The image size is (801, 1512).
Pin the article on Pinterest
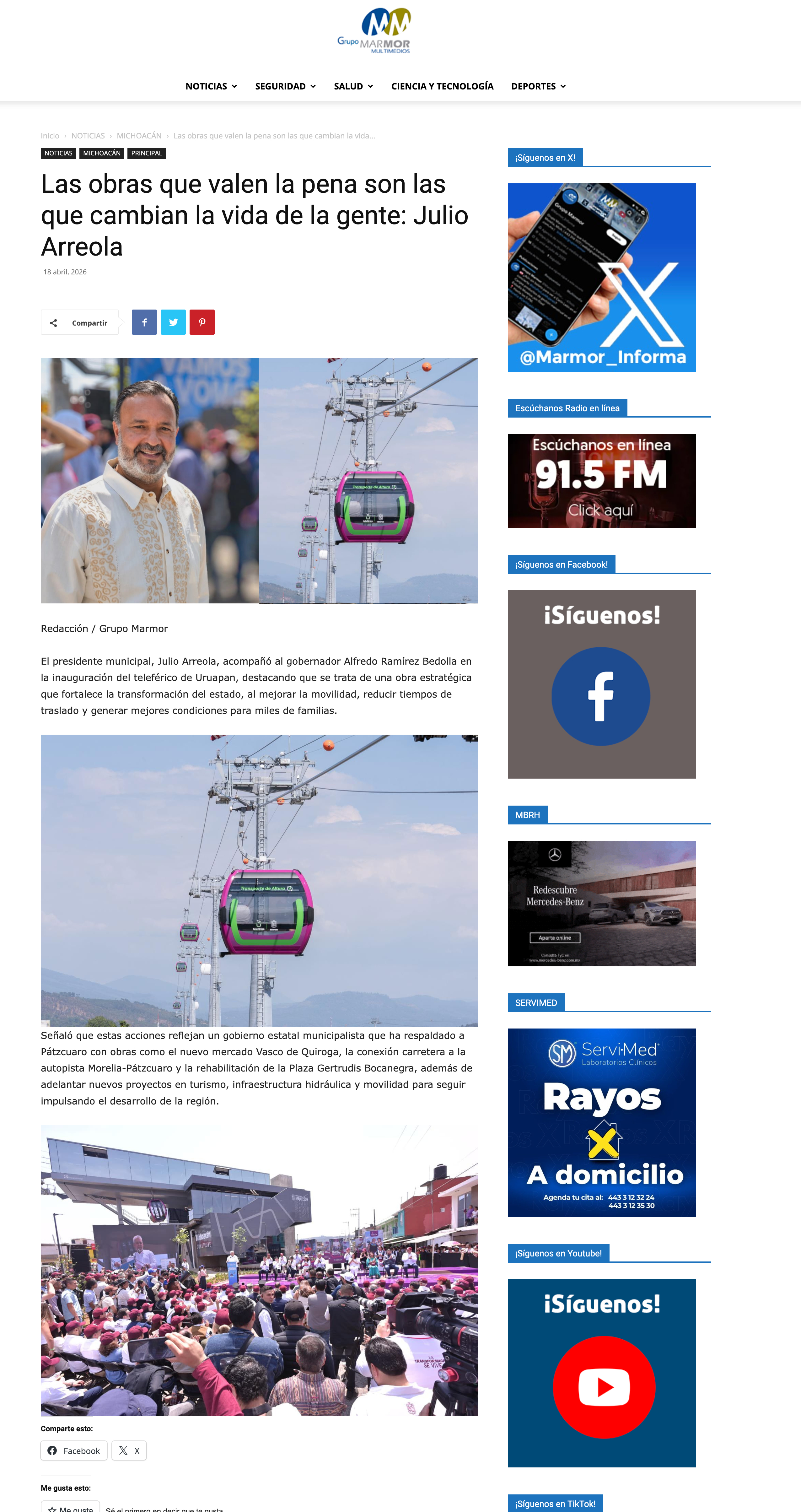[x=202, y=322]
